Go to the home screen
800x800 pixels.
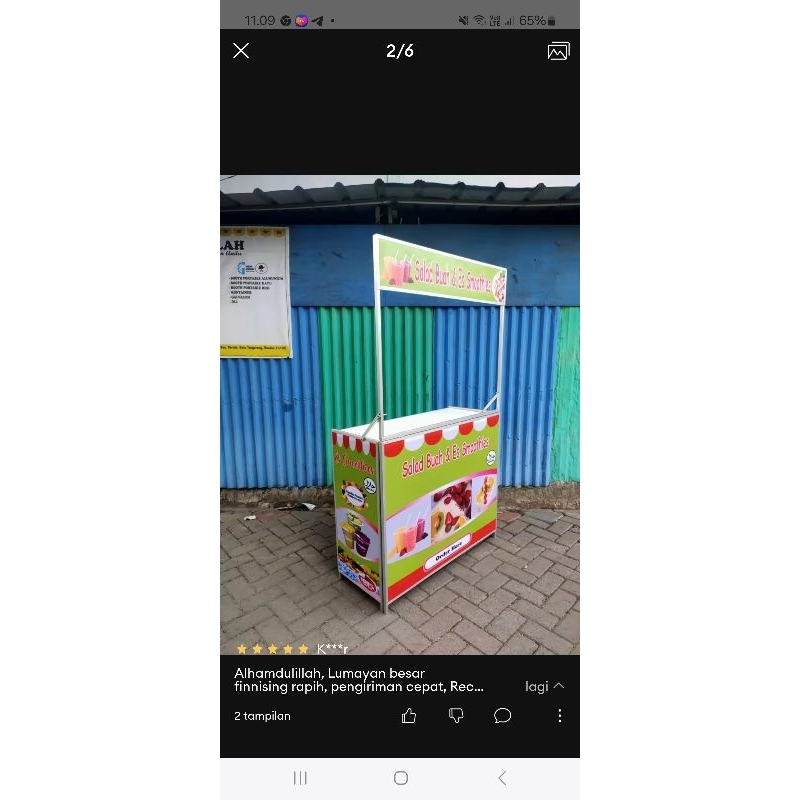[x=400, y=778]
